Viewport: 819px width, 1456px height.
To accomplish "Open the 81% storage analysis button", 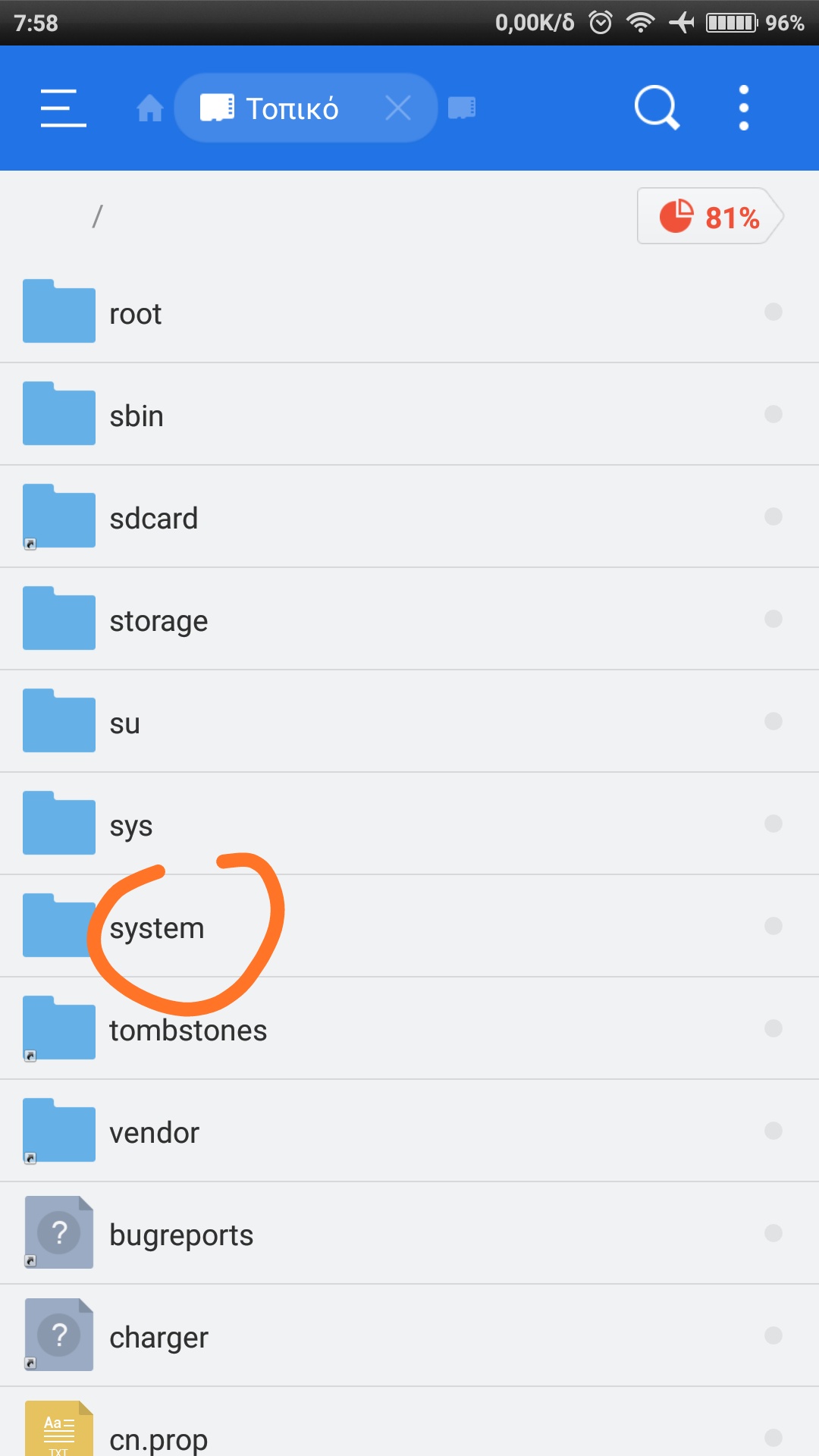I will [x=708, y=217].
